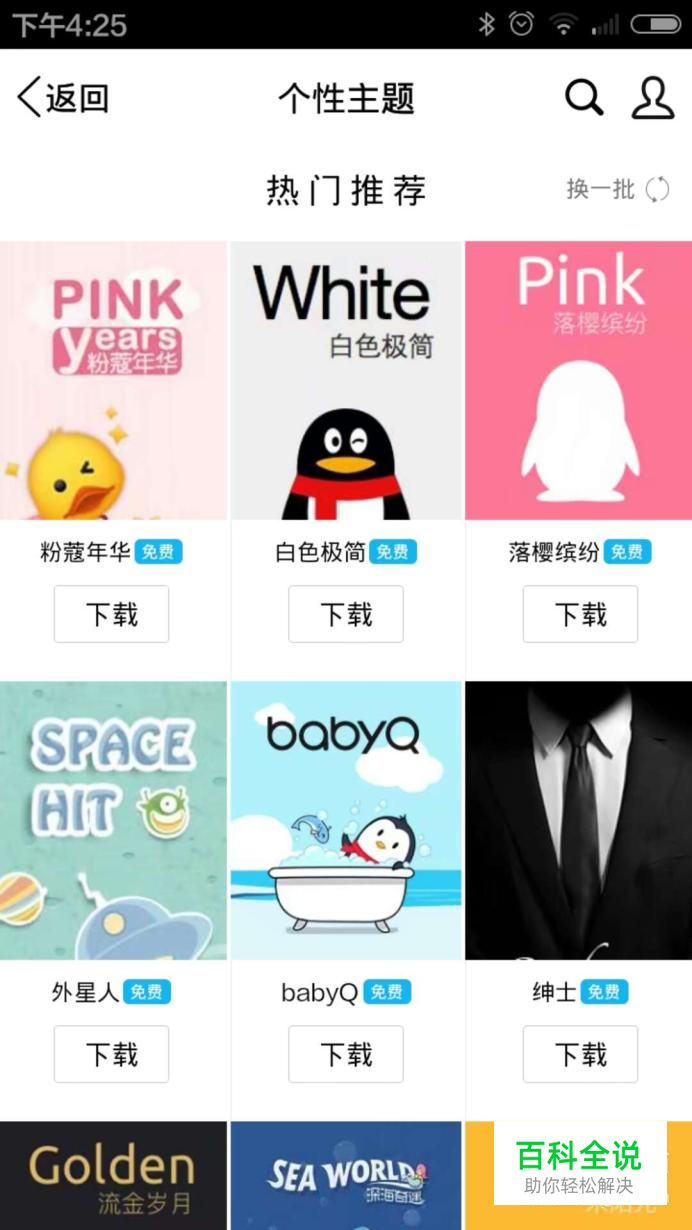Viewport: 692px width, 1230px height.
Task: Download the 外星人 theme
Action: (111, 1054)
